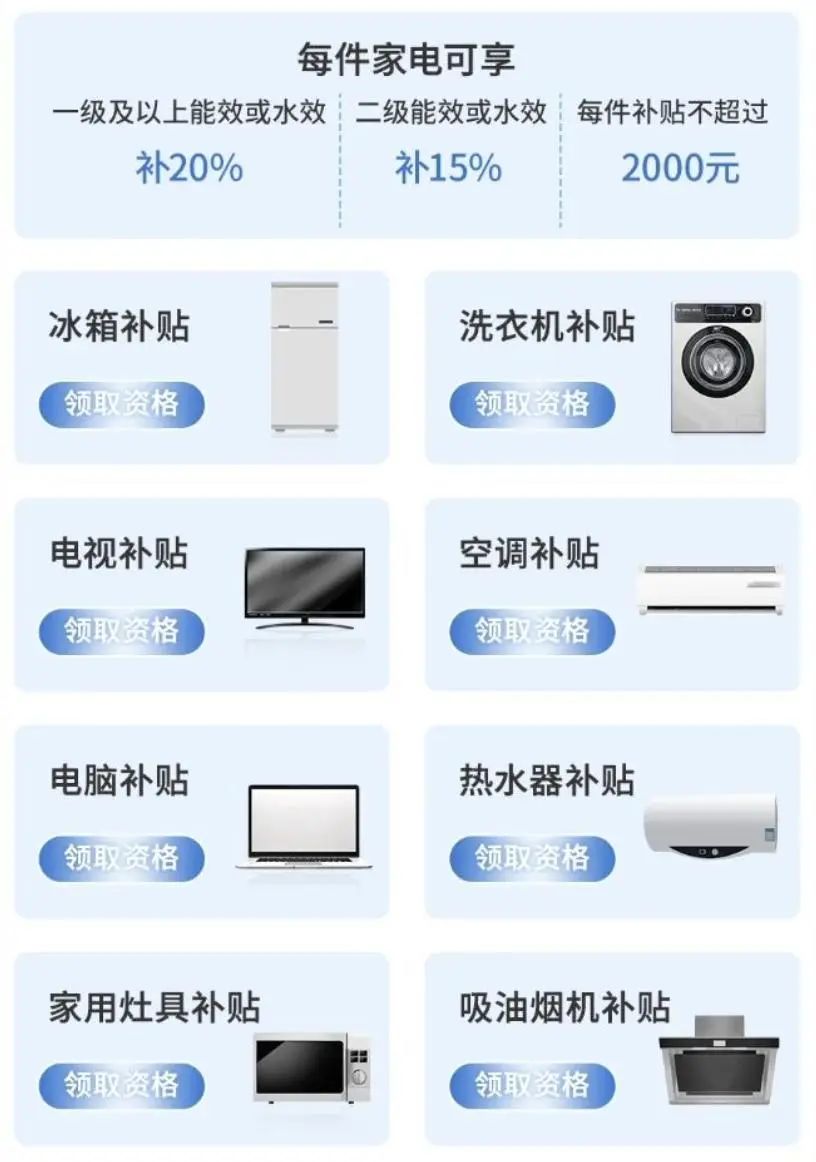The image size is (816, 1162).
Task: Get eligibility for 家用灶具补贴
Action: coord(122,1085)
